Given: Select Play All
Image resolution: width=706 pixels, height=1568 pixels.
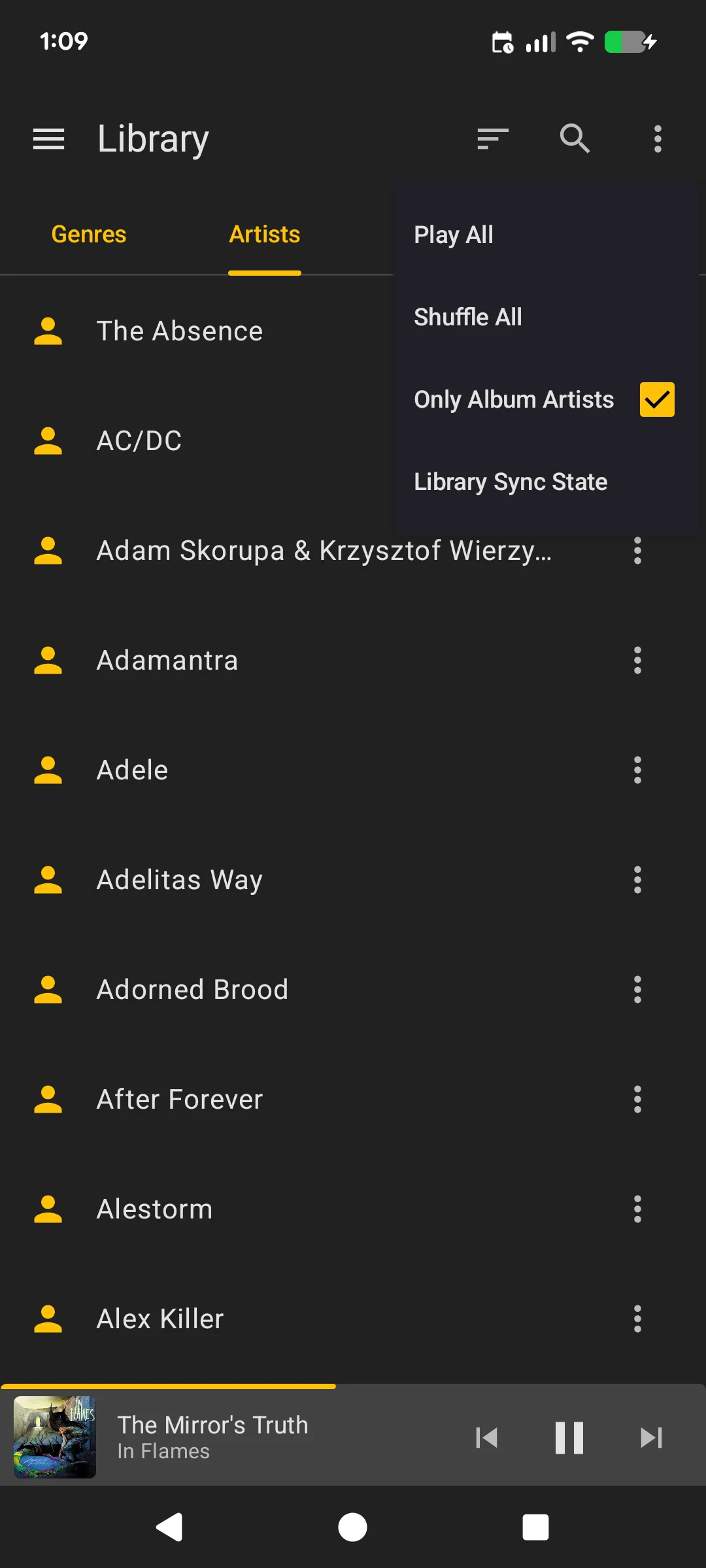Looking at the screenshot, I should coord(454,234).
